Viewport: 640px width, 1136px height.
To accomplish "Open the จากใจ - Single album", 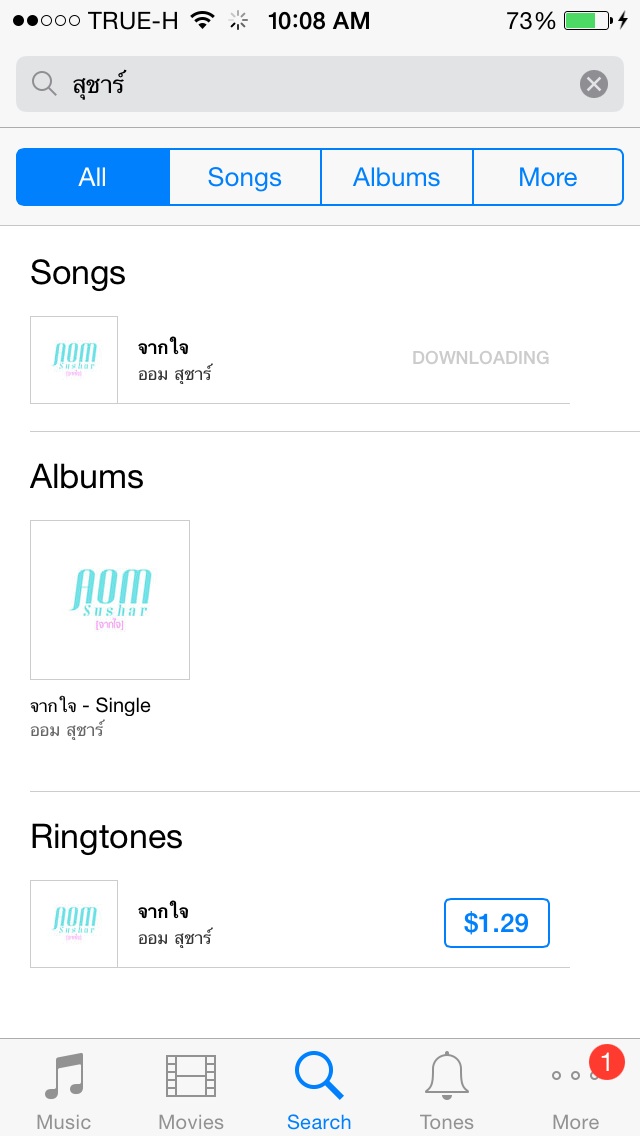I will coord(110,630).
